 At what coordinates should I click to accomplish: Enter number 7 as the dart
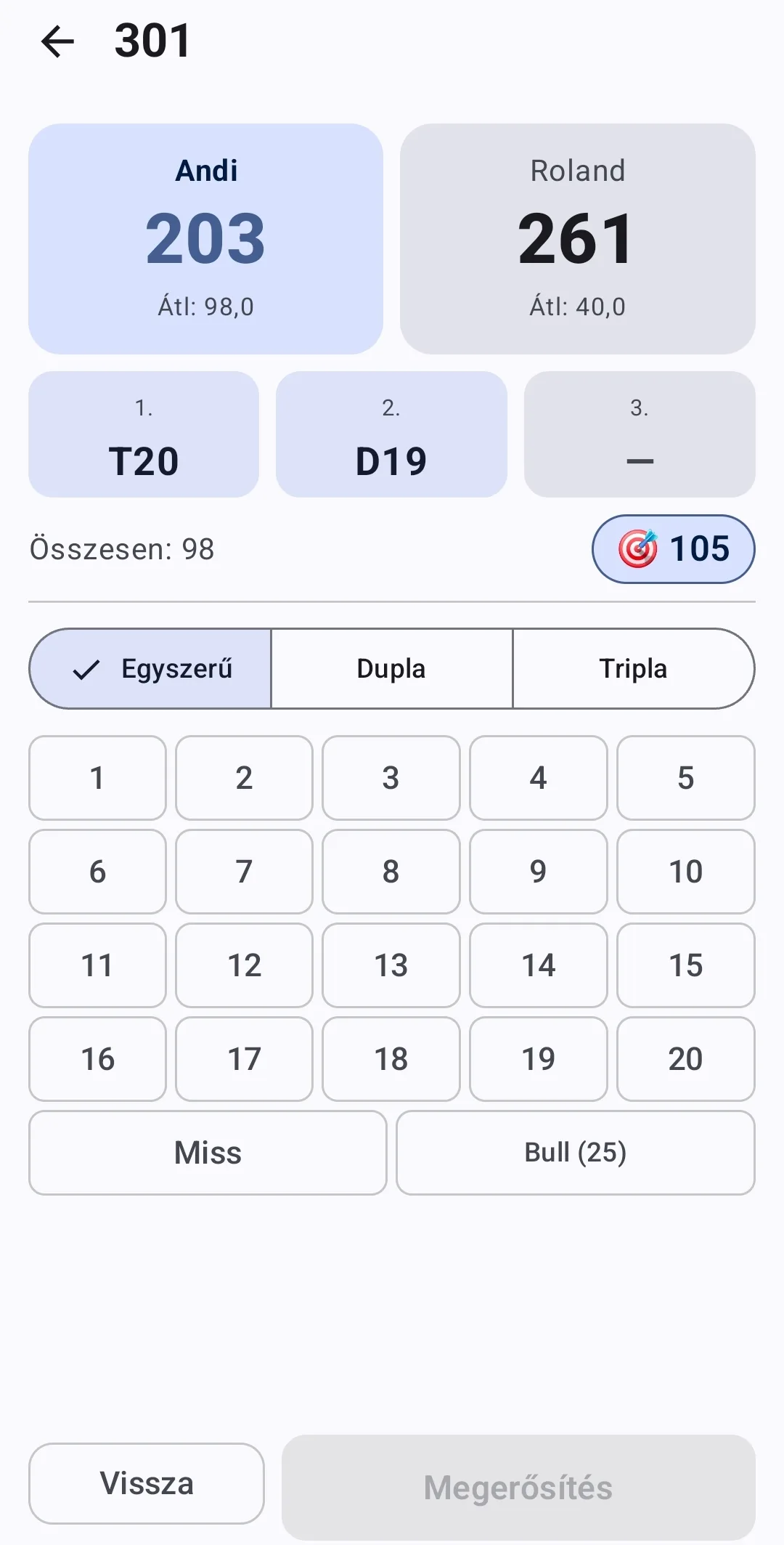244,872
